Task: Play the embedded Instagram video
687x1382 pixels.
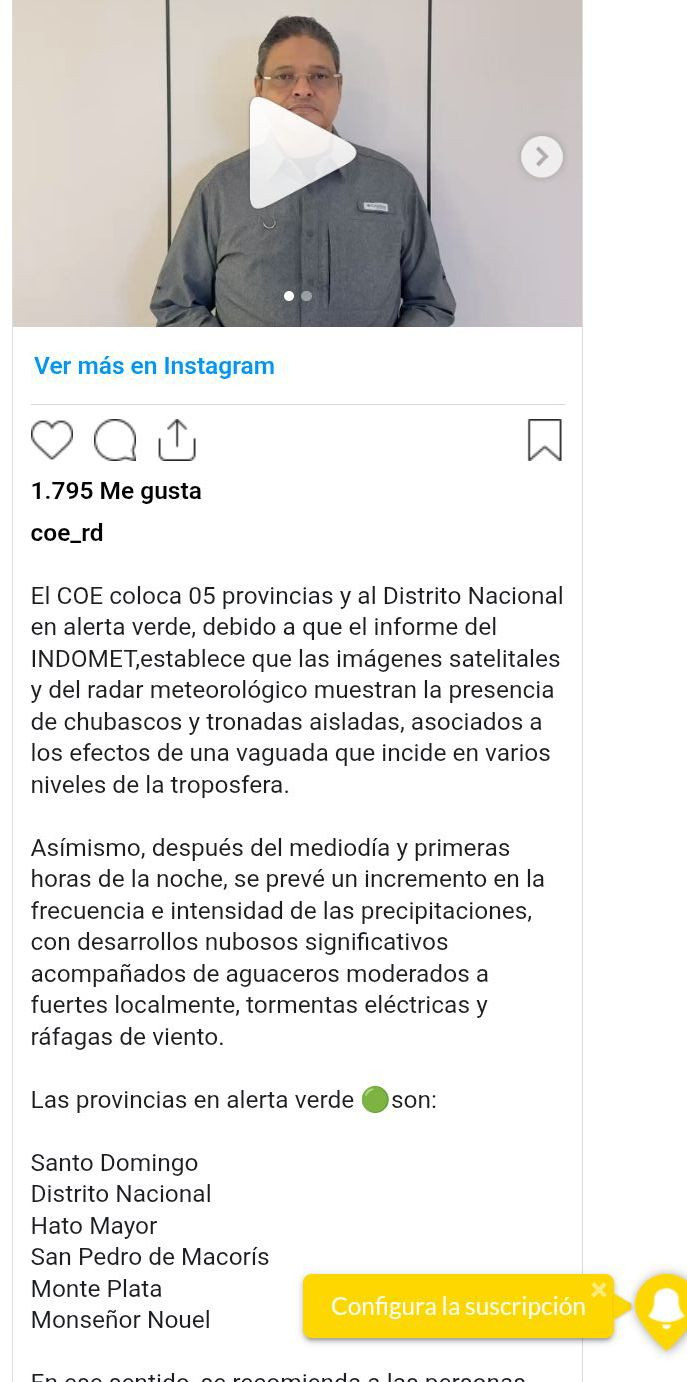Action: [300, 153]
